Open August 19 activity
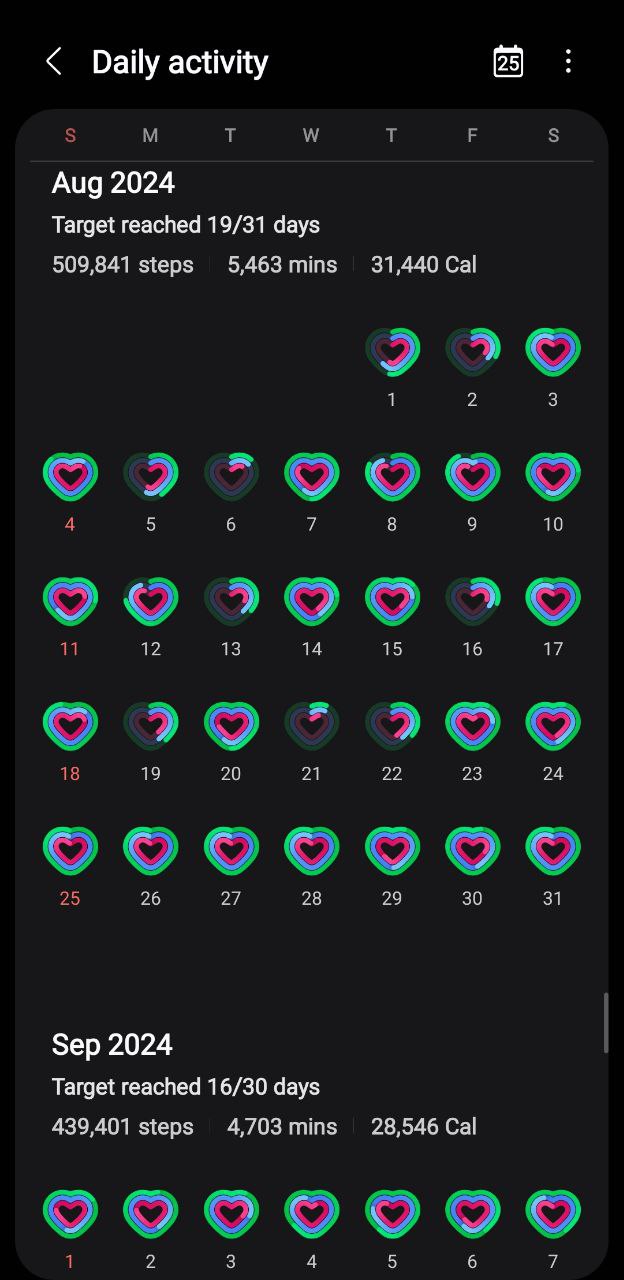624x1280 pixels. [150, 727]
